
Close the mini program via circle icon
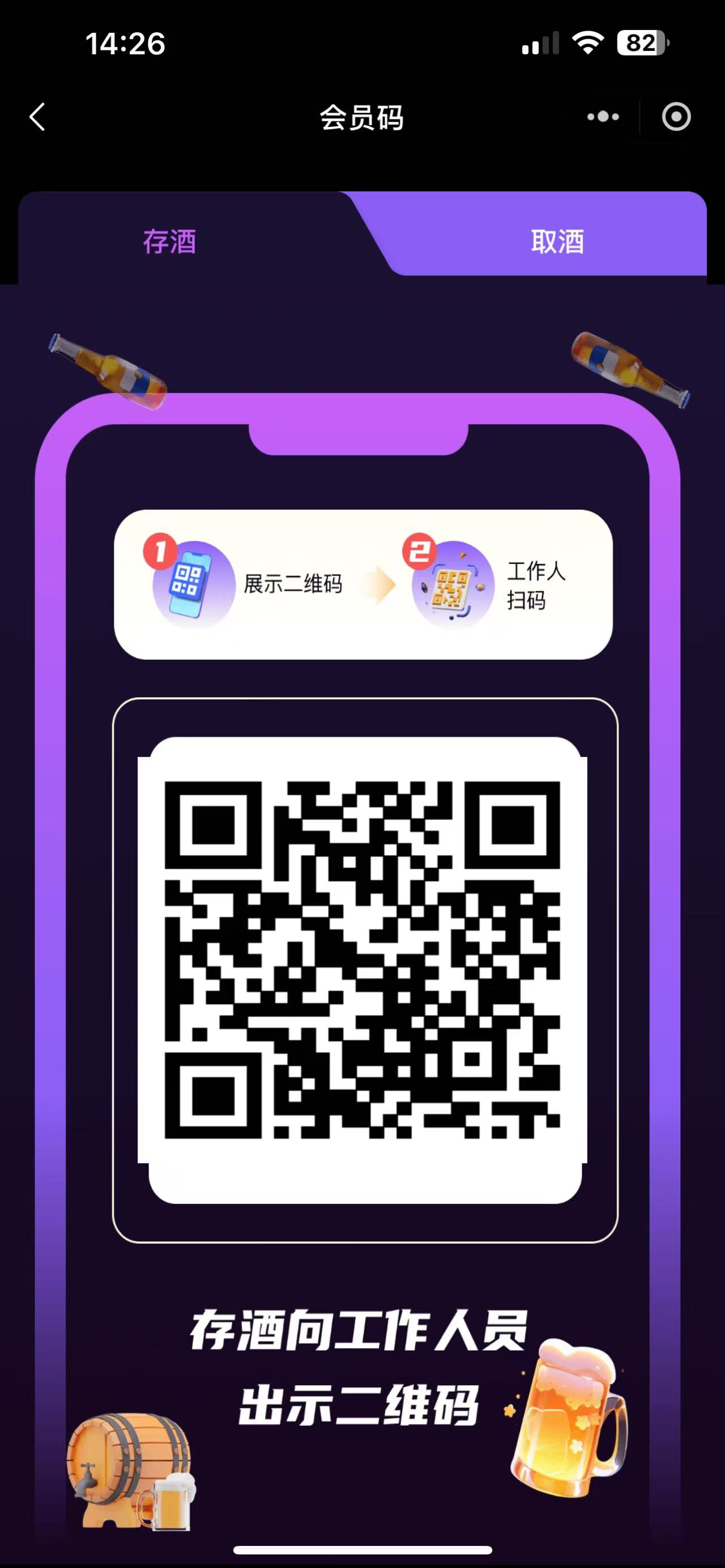click(676, 117)
